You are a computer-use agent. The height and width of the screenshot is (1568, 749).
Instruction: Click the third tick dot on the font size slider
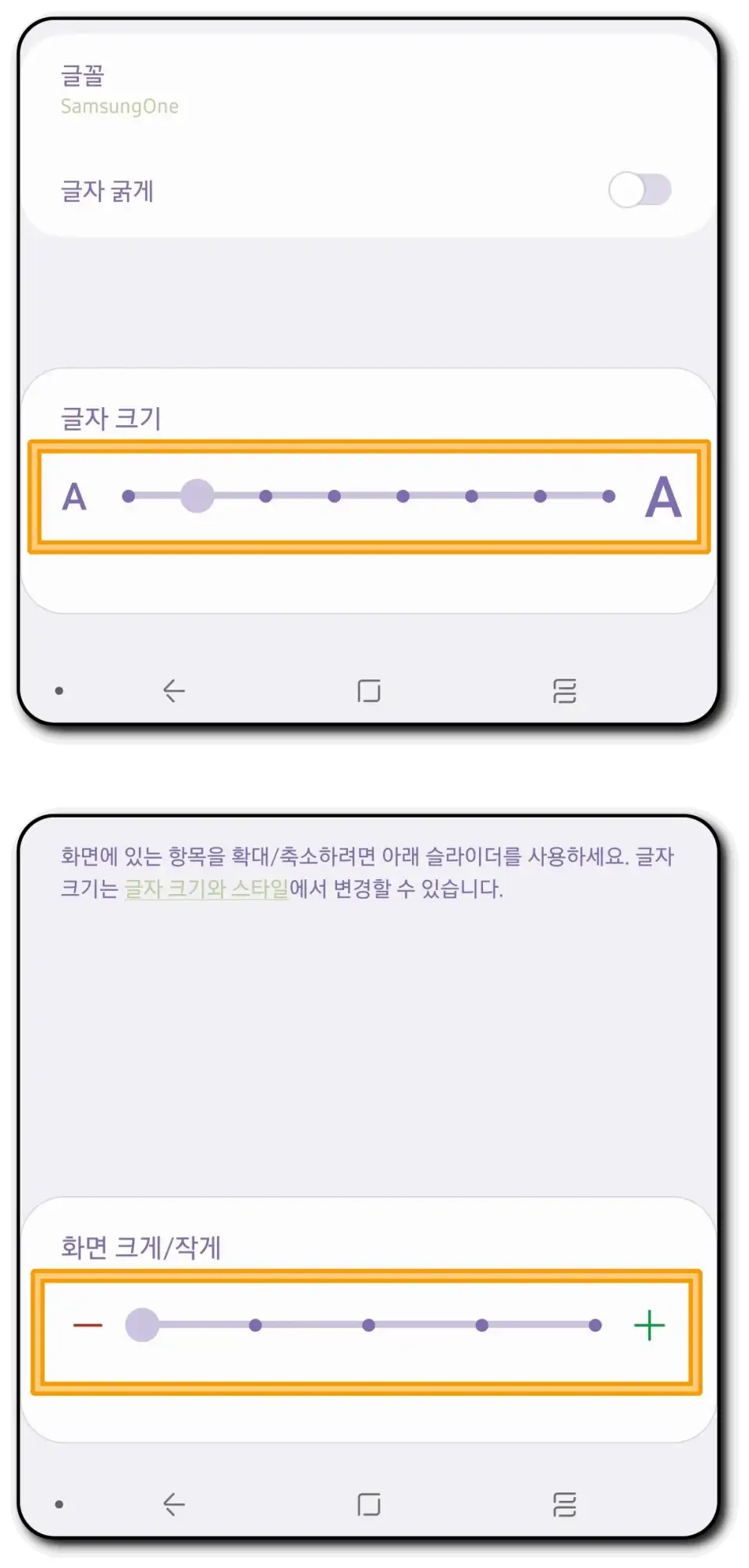point(264,496)
